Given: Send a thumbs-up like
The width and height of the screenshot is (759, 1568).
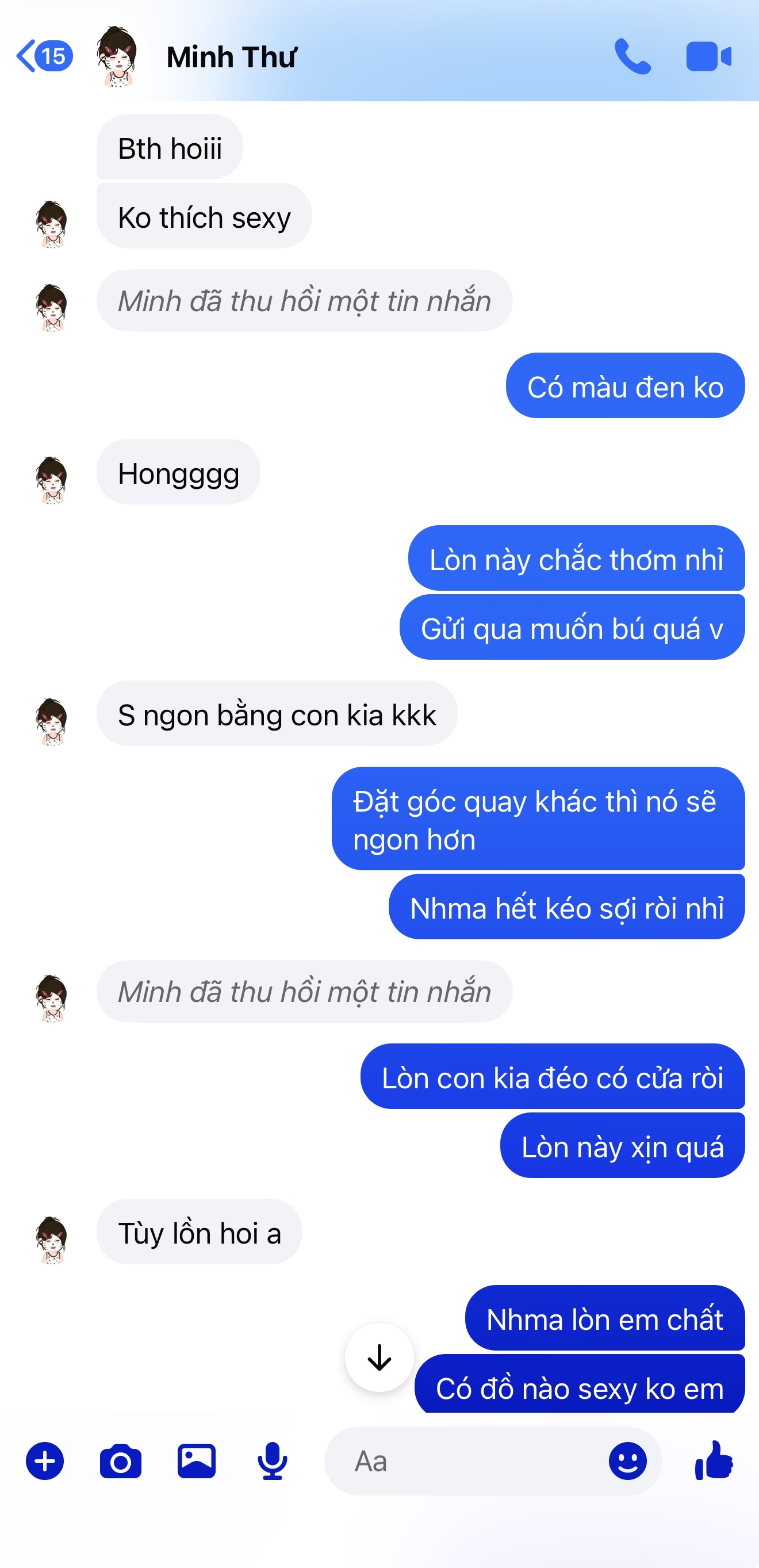Looking at the screenshot, I should (714, 1460).
